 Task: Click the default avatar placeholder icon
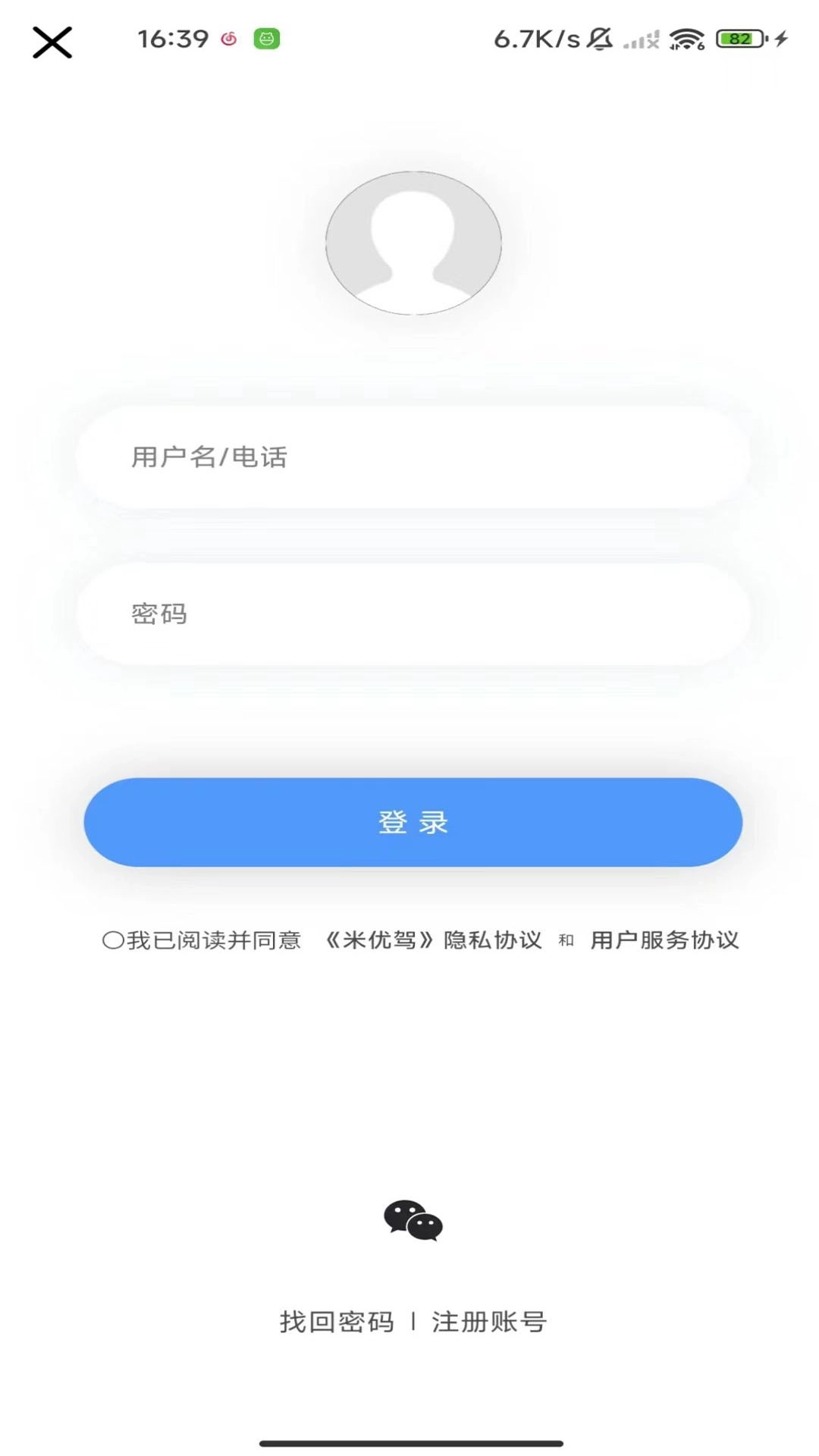tap(412, 242)
